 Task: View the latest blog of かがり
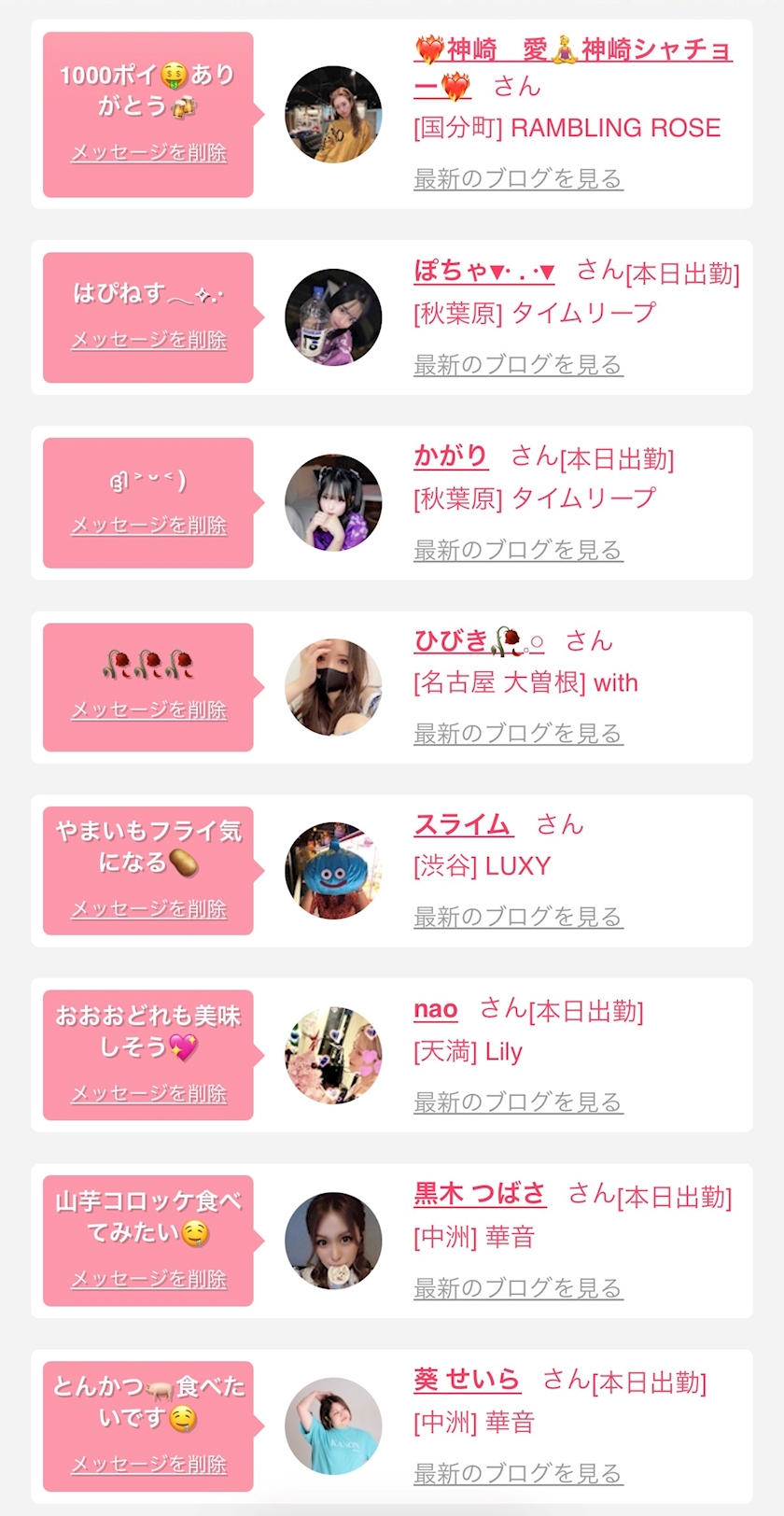[517, 550]
